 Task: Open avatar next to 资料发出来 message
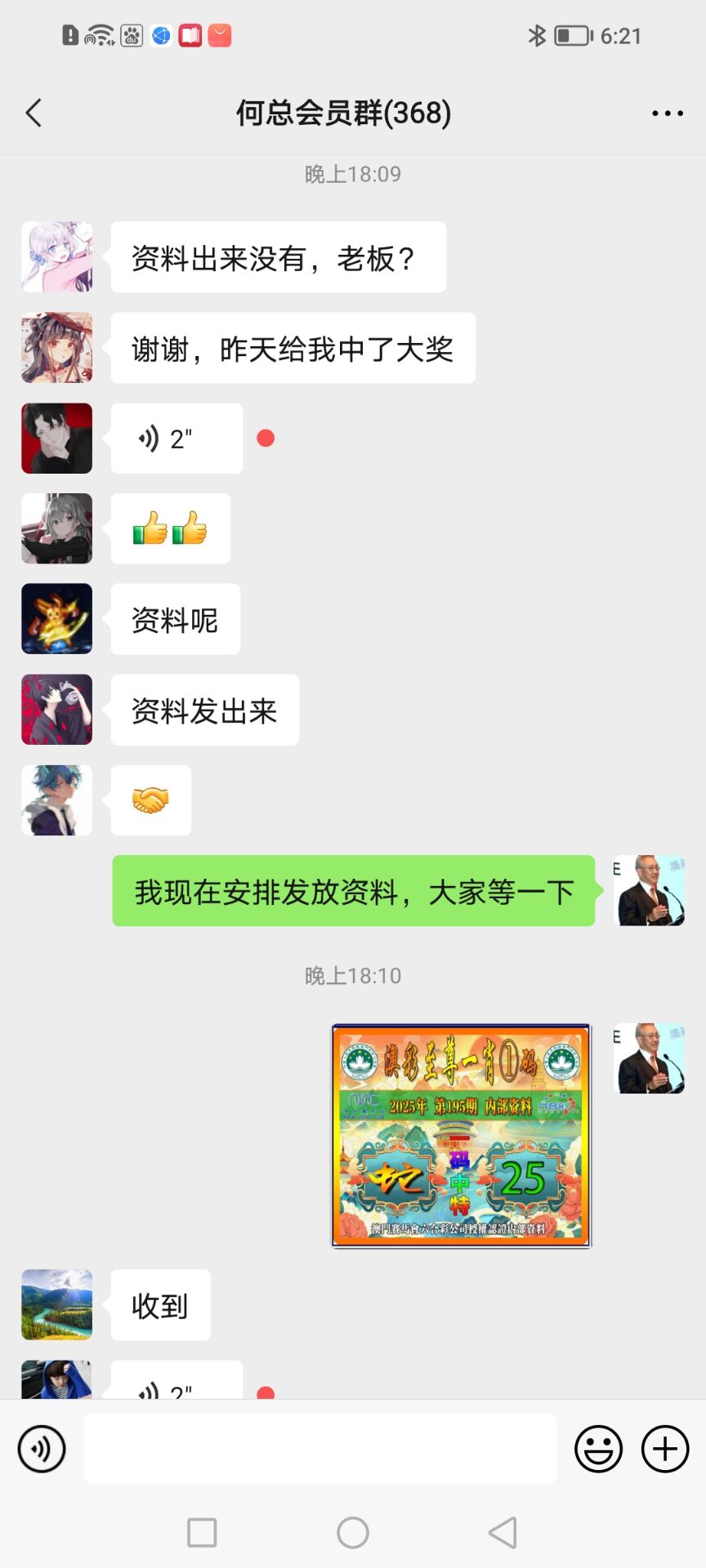point(56,709)
